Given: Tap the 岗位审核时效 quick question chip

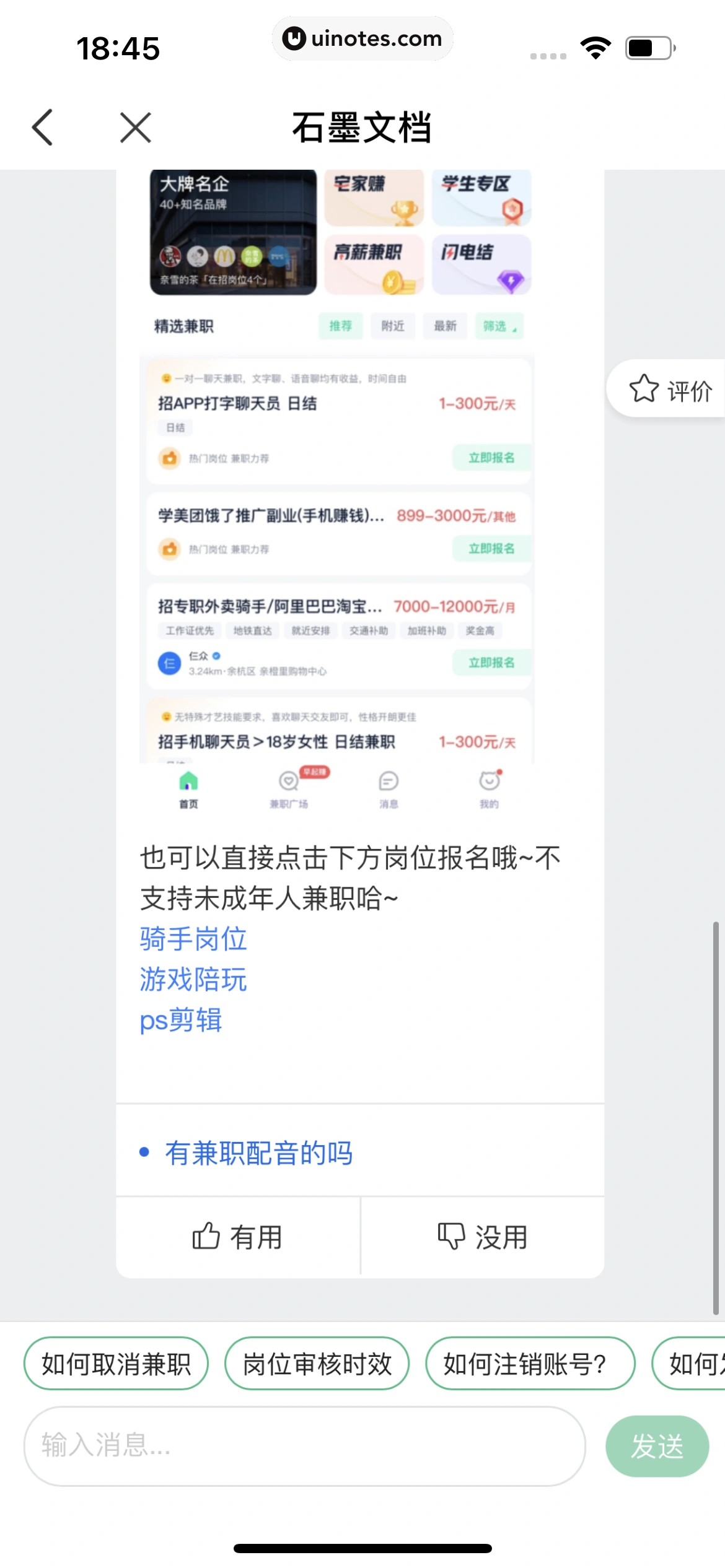Looking at the screenshot, I should tap(317, 1364).
